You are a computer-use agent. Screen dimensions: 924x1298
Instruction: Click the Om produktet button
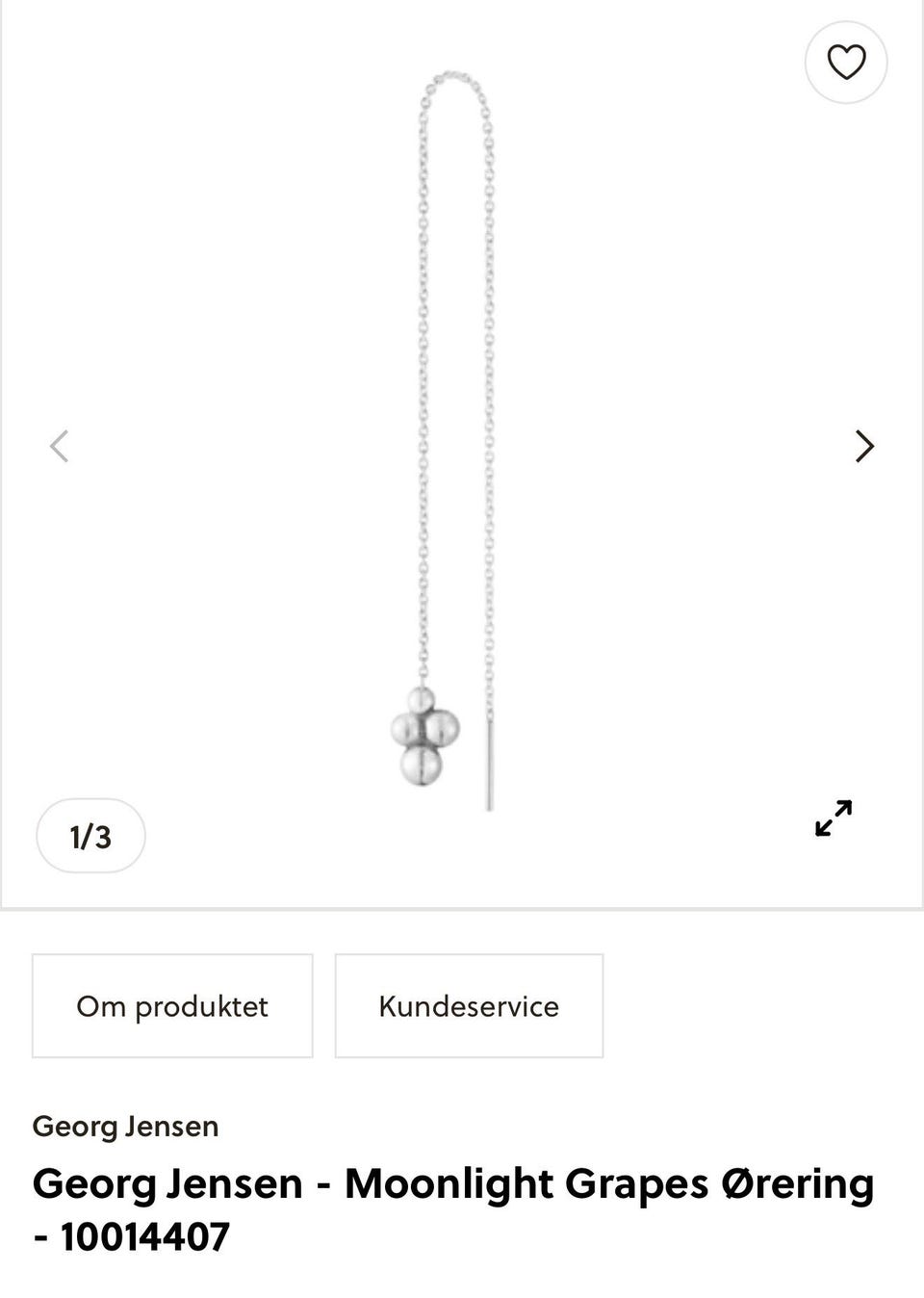coord(172,1005)
